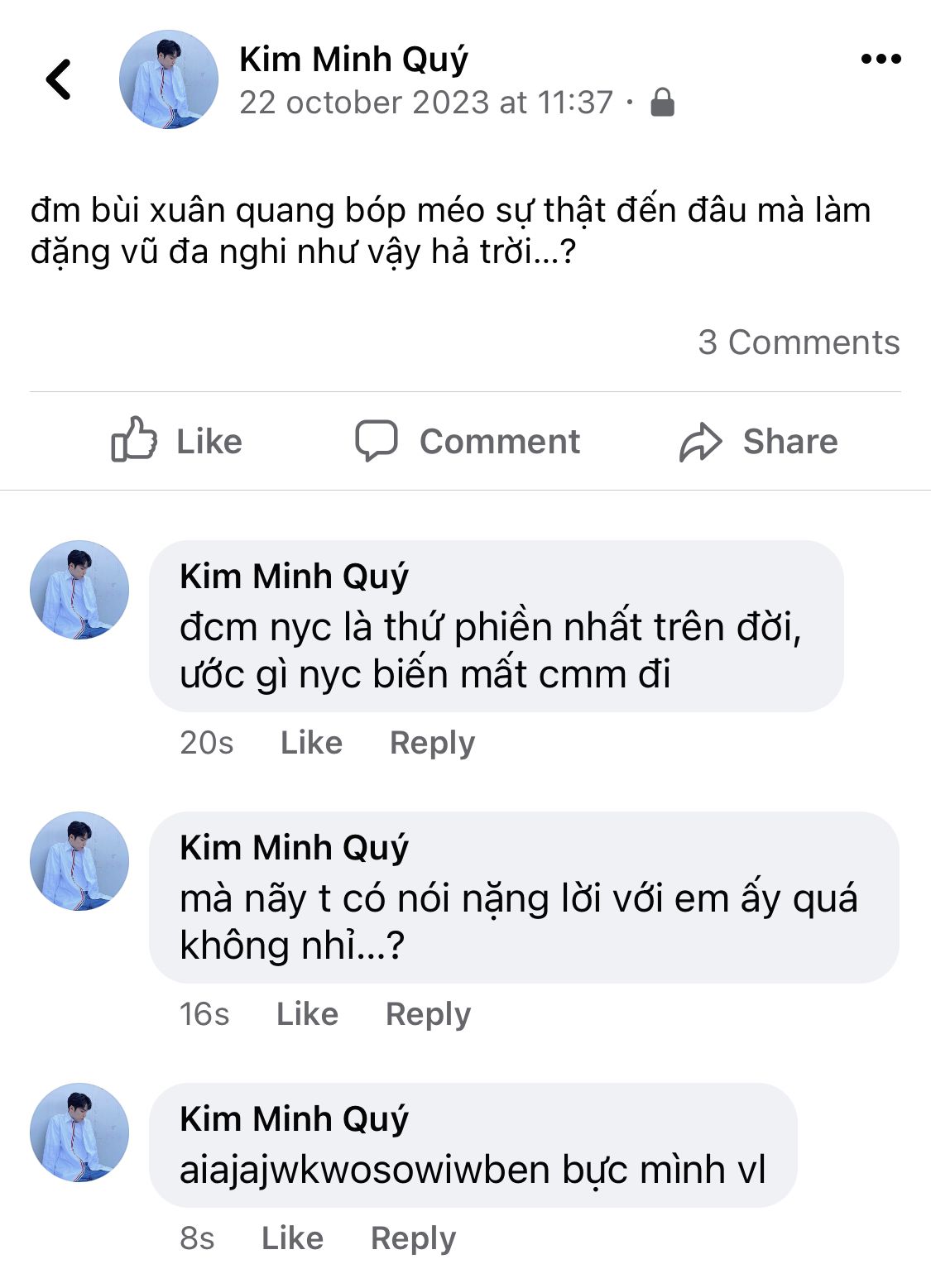
Task: Go back using the arrow
Action: [59, 80]
